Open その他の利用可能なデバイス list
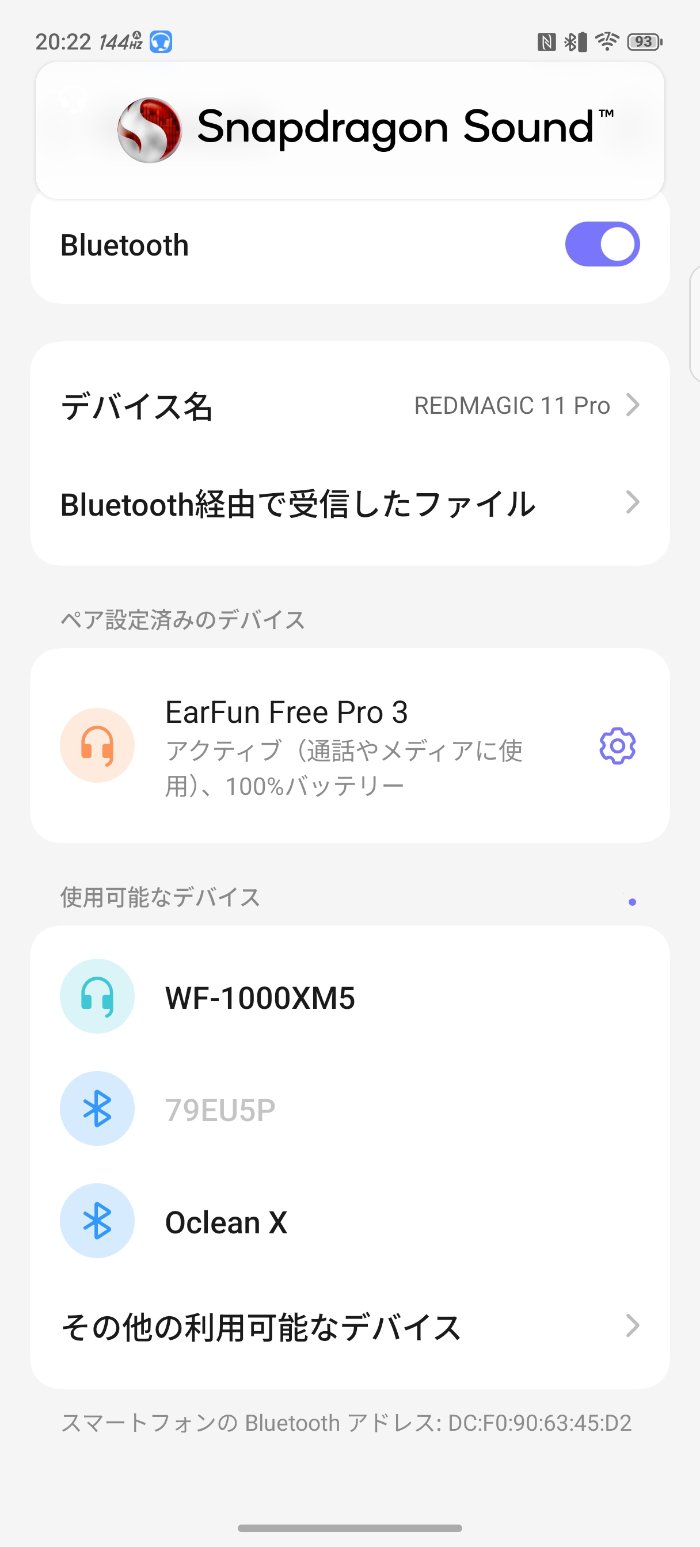The width and height of the screenshot is (700, 1547). [350, 1327]
